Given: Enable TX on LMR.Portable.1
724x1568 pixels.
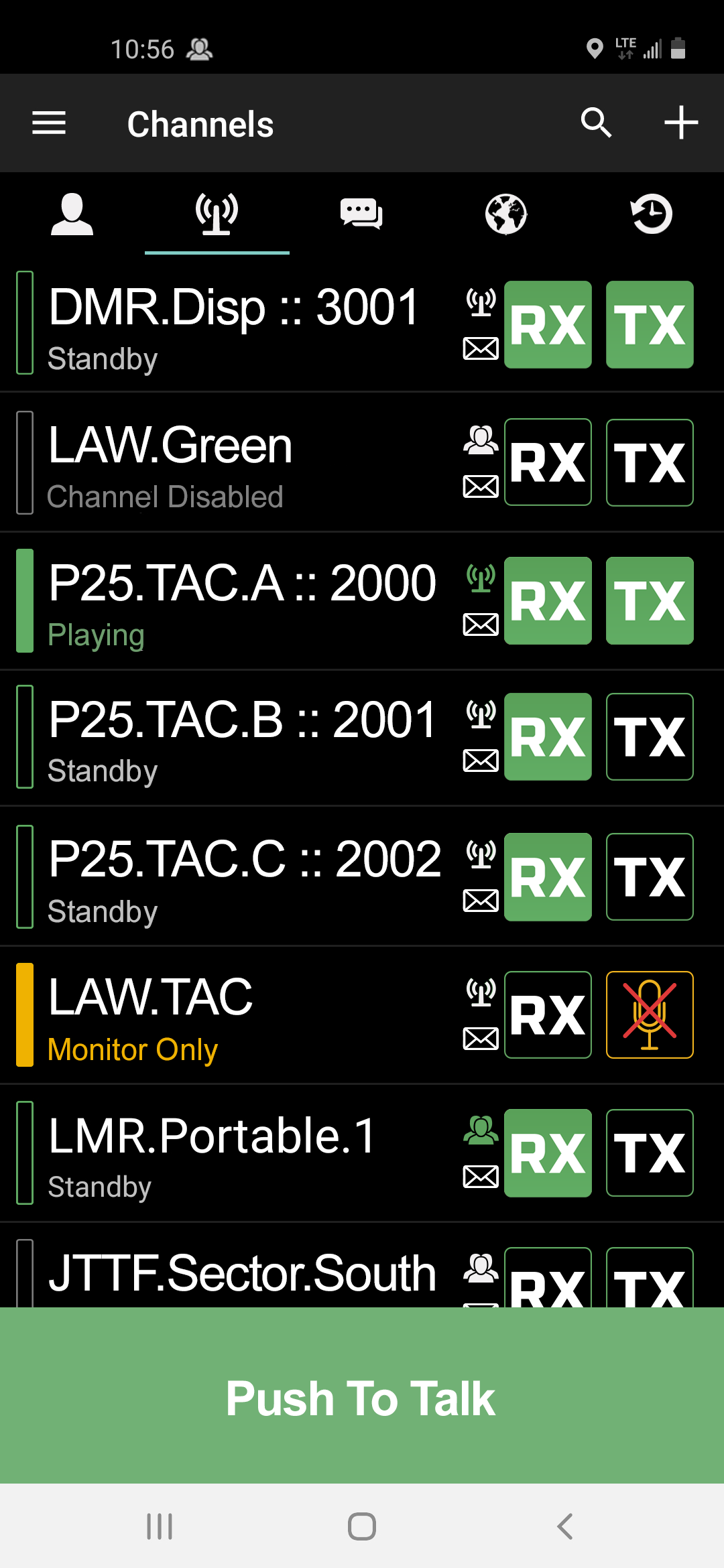Looking at the screenshot, I should (x=650, y=1153).
